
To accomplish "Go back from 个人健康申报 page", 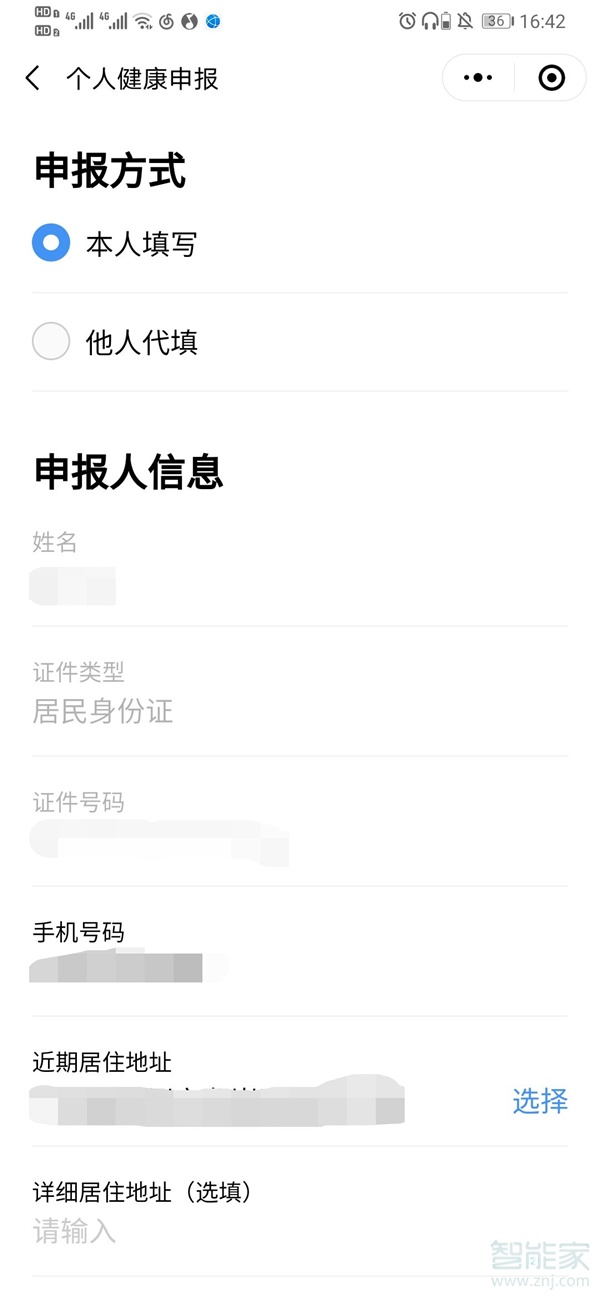I will [x=33, y=78].
